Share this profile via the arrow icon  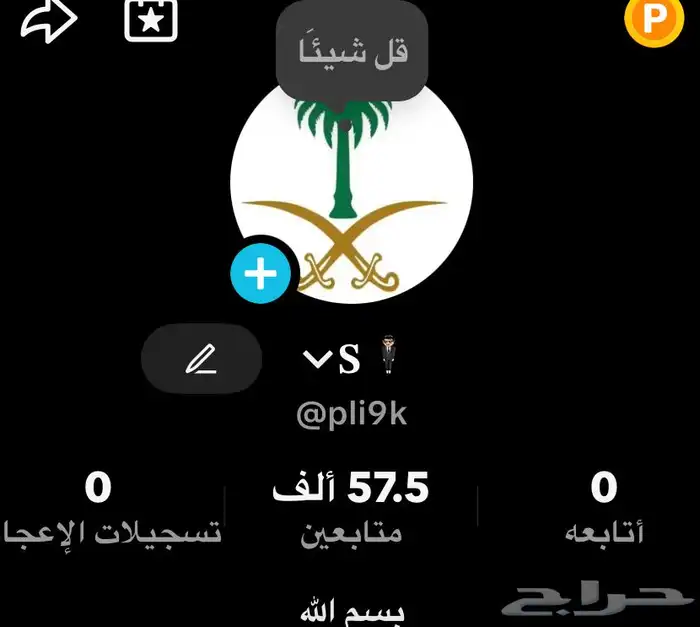point(49,20)
